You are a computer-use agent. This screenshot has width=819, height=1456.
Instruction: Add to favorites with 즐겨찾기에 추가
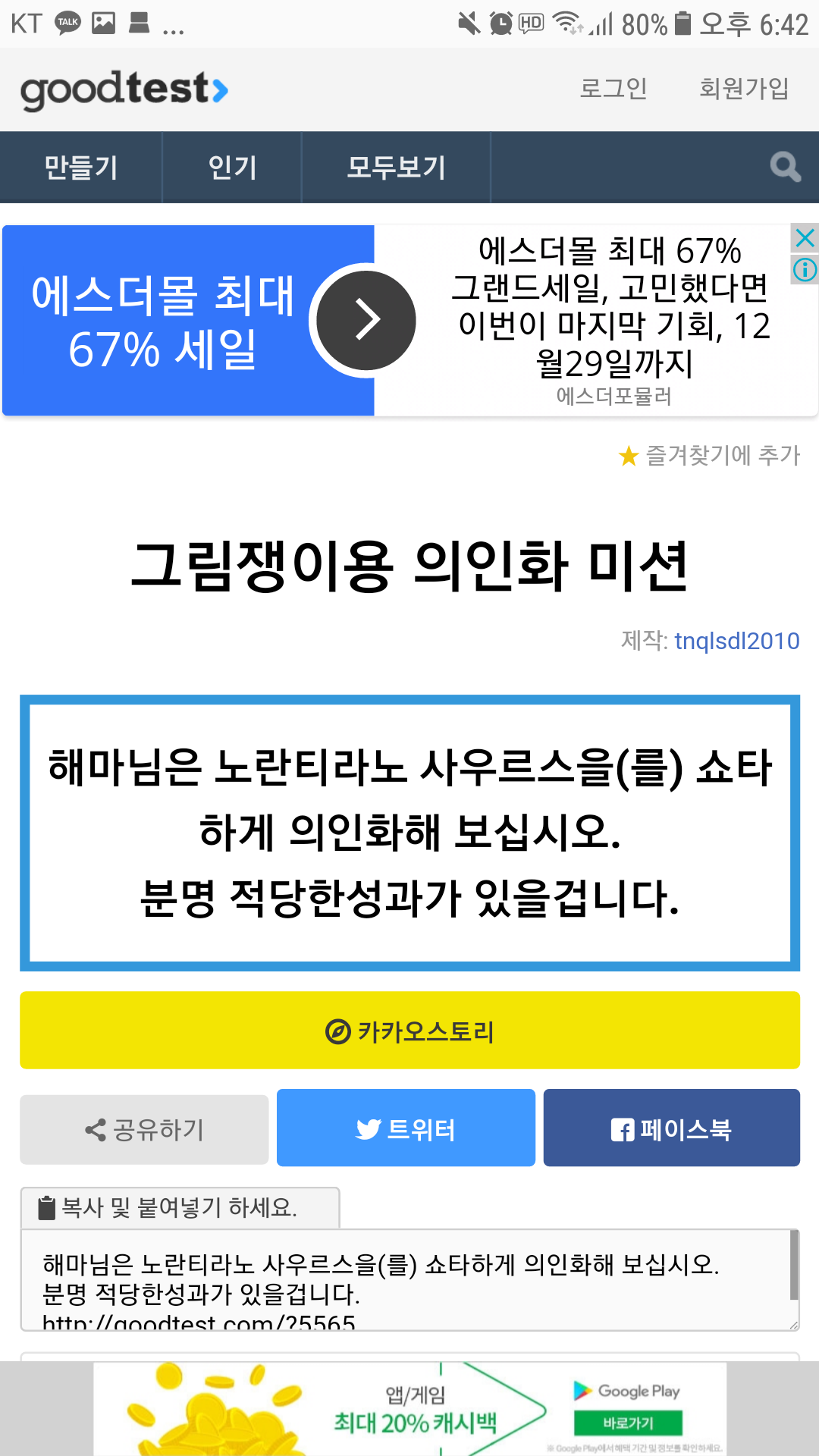point(710,456)
